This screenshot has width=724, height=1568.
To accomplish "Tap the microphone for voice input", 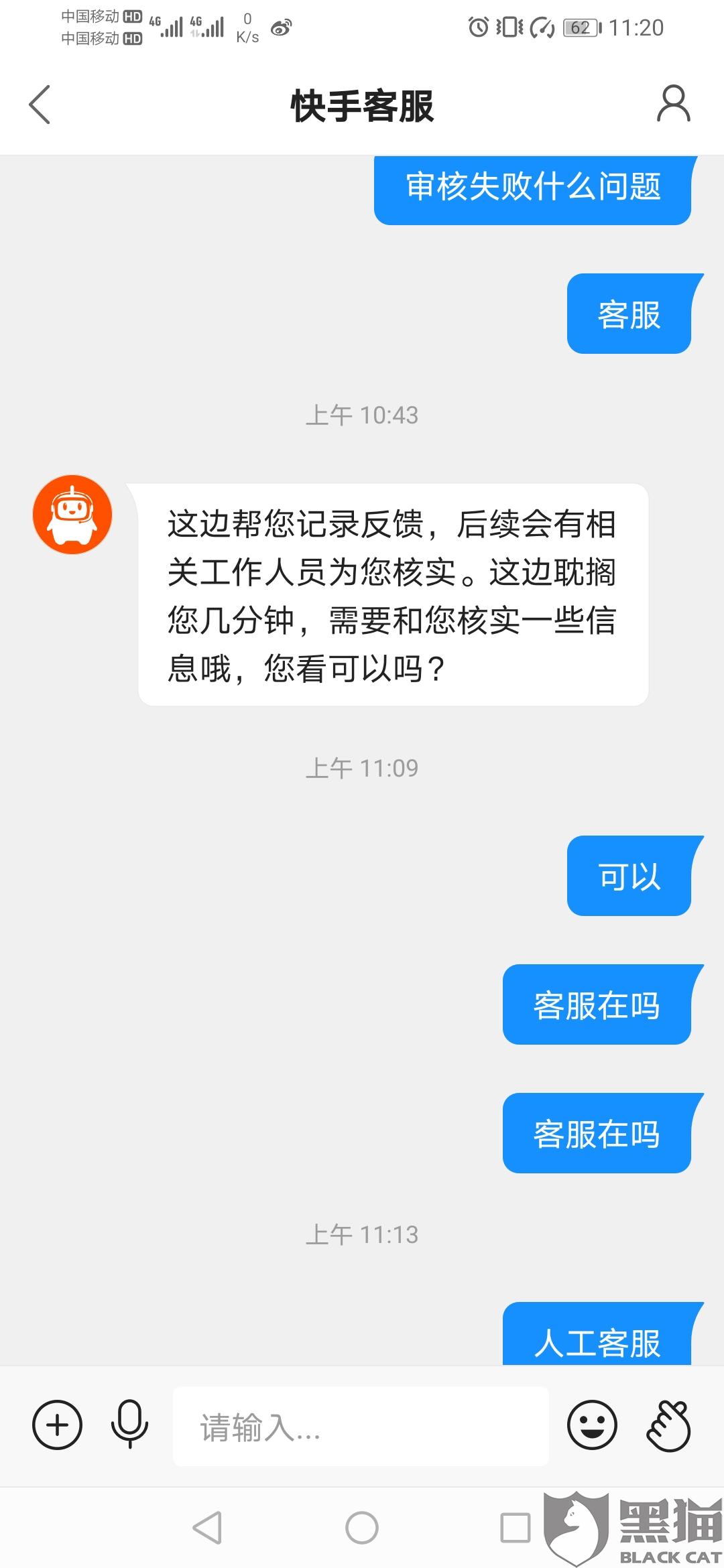I will coord(129,1425).
